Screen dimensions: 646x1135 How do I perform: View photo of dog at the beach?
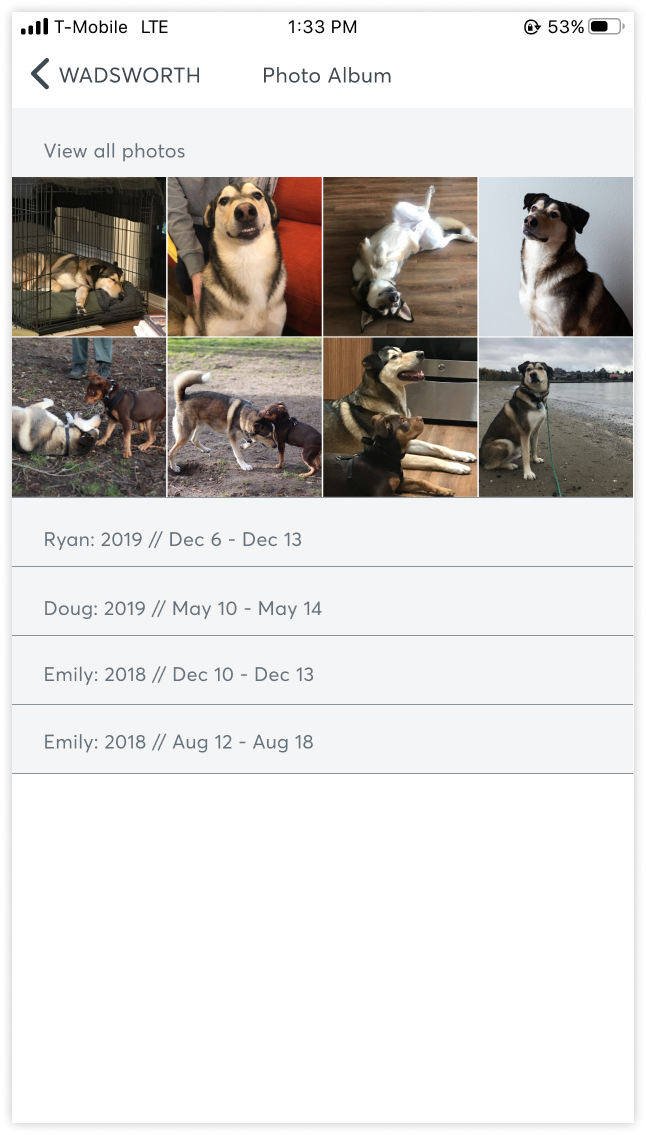coord(556,417)
